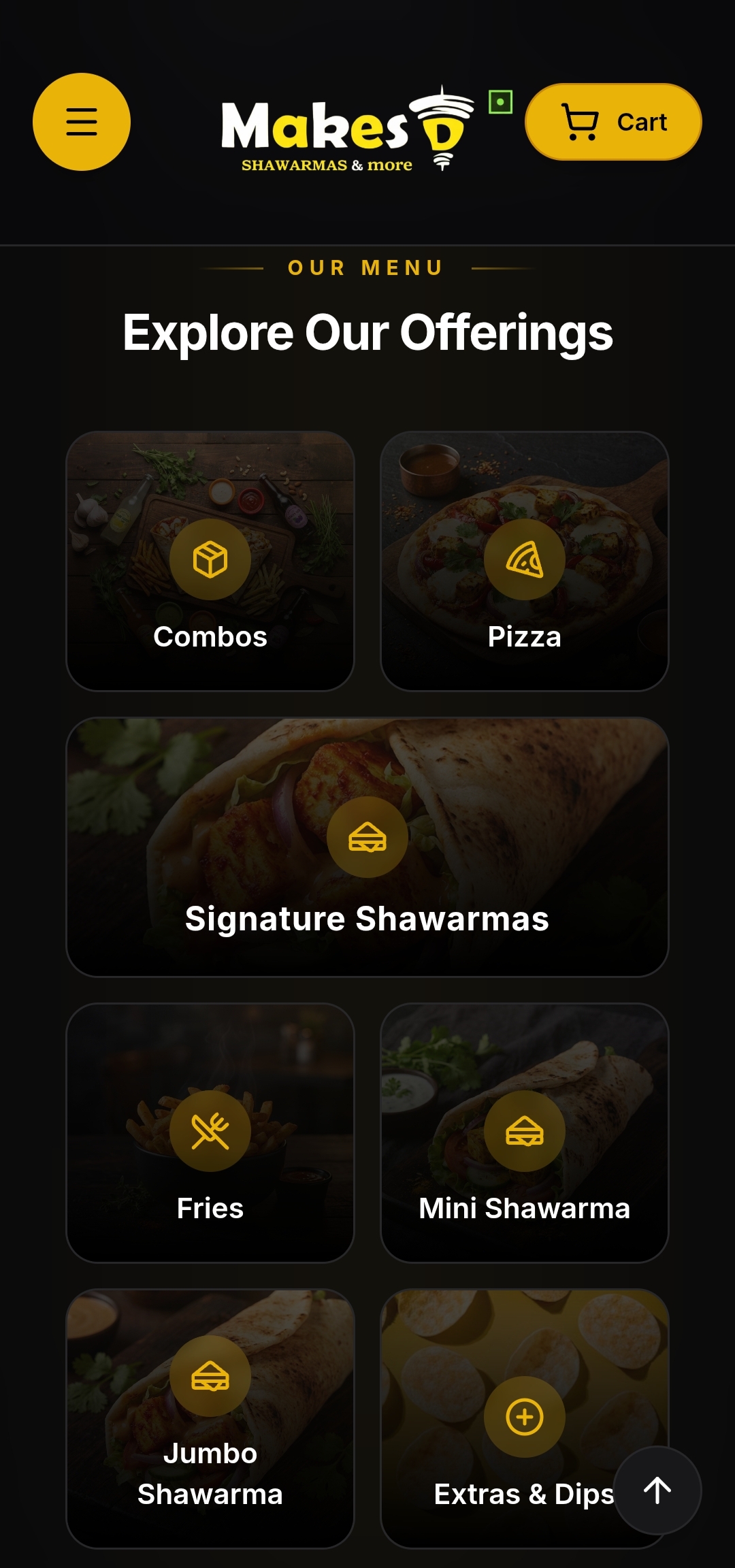The image size is (735, 1568).
Task: Open the Mini Shawarma category
Action: pos(525,1133)
